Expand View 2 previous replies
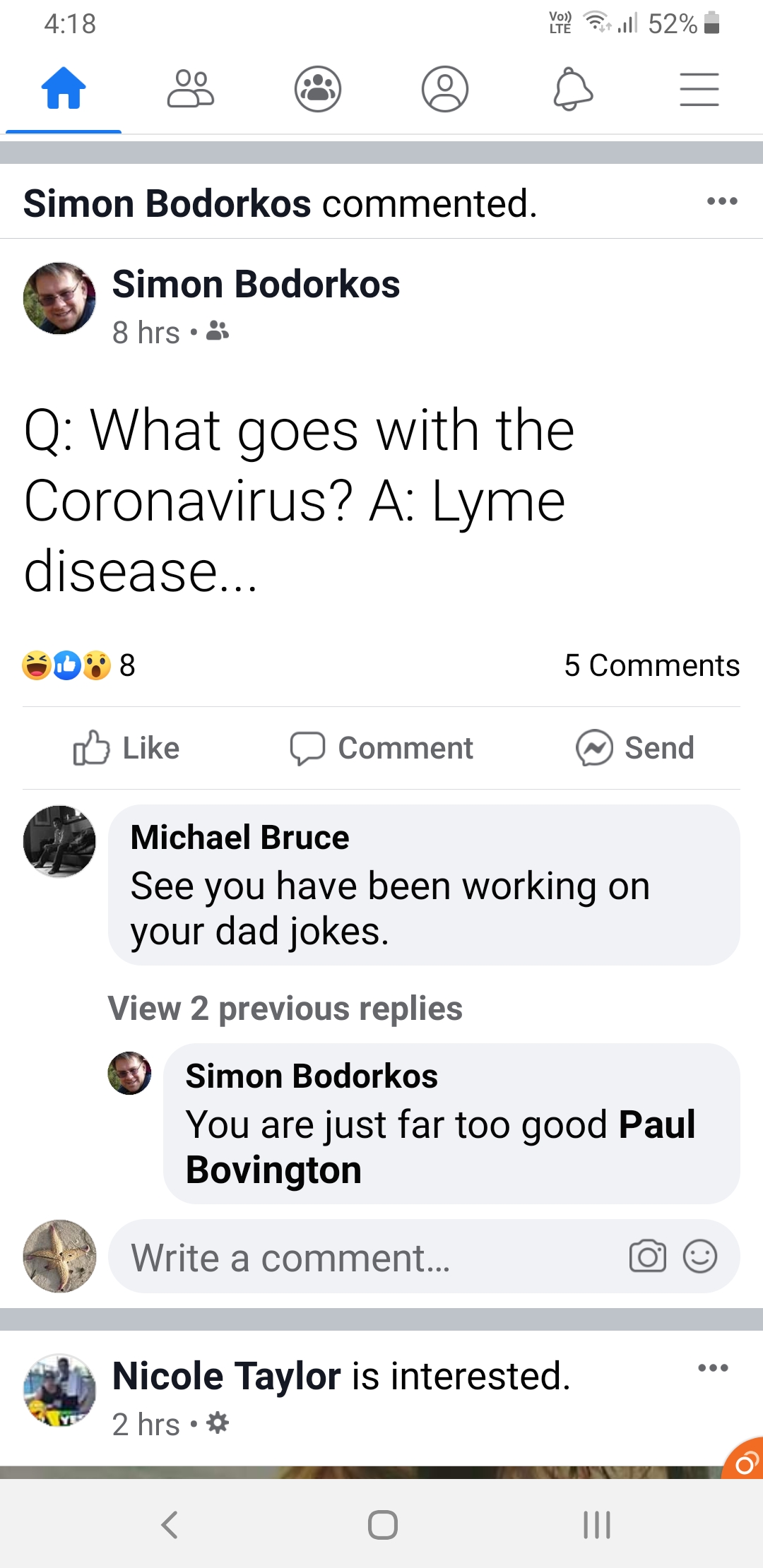763x1568 pixels. pyautogui.click(x=285, y=1009)
